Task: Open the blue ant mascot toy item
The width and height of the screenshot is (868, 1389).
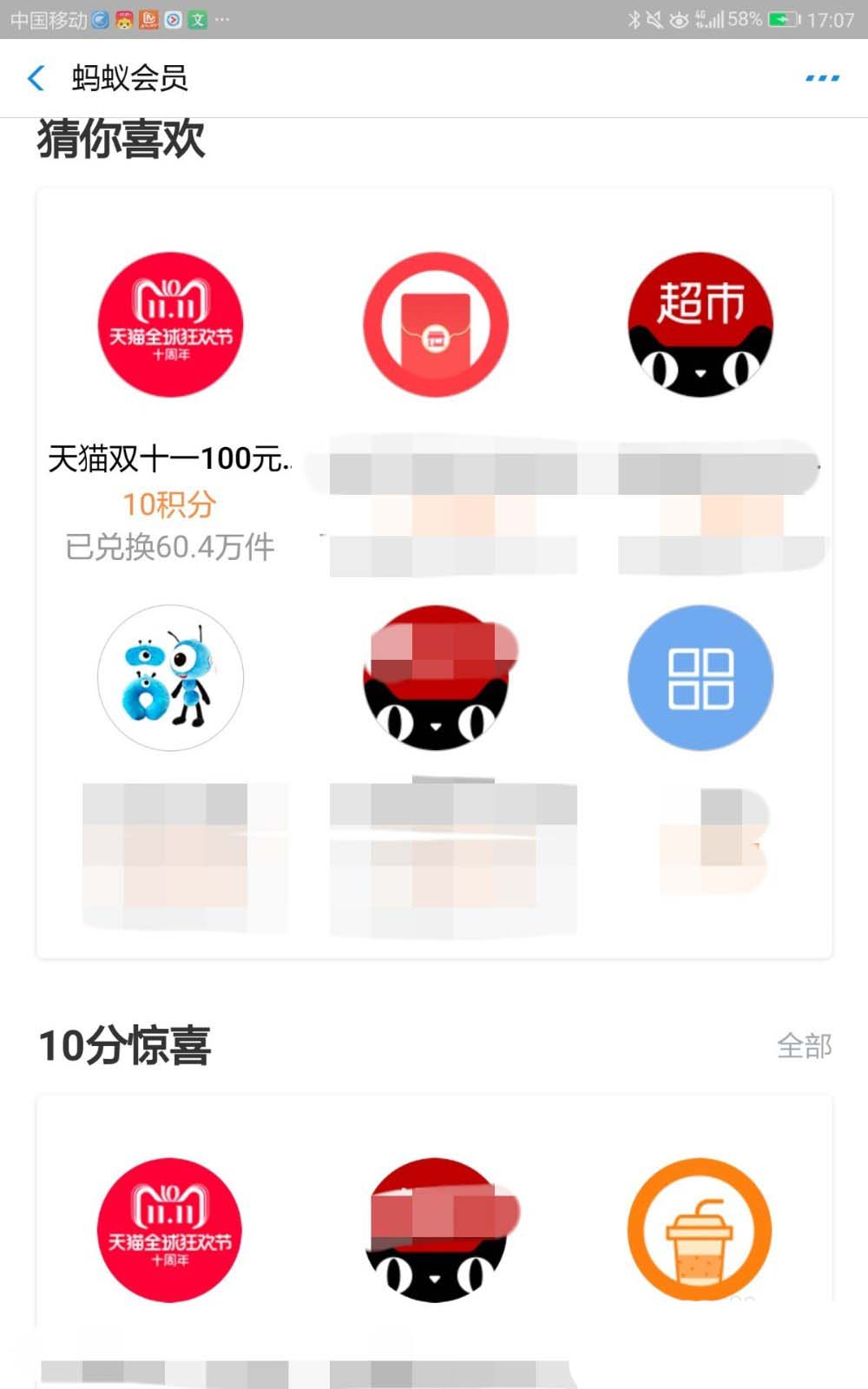Action: (170, 677)
